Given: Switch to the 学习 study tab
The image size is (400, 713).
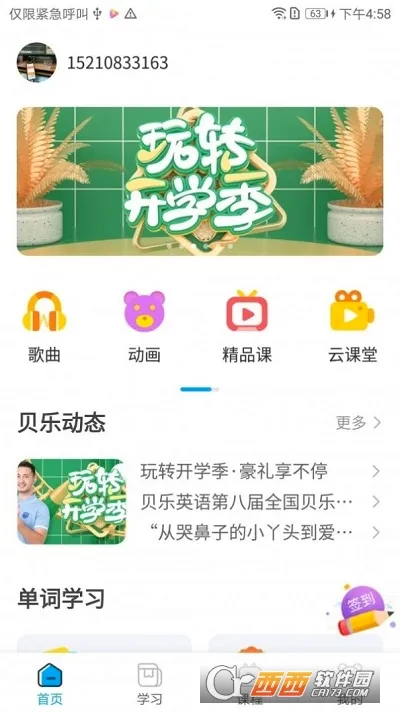Looking at the screenshot, I should 150,684.
